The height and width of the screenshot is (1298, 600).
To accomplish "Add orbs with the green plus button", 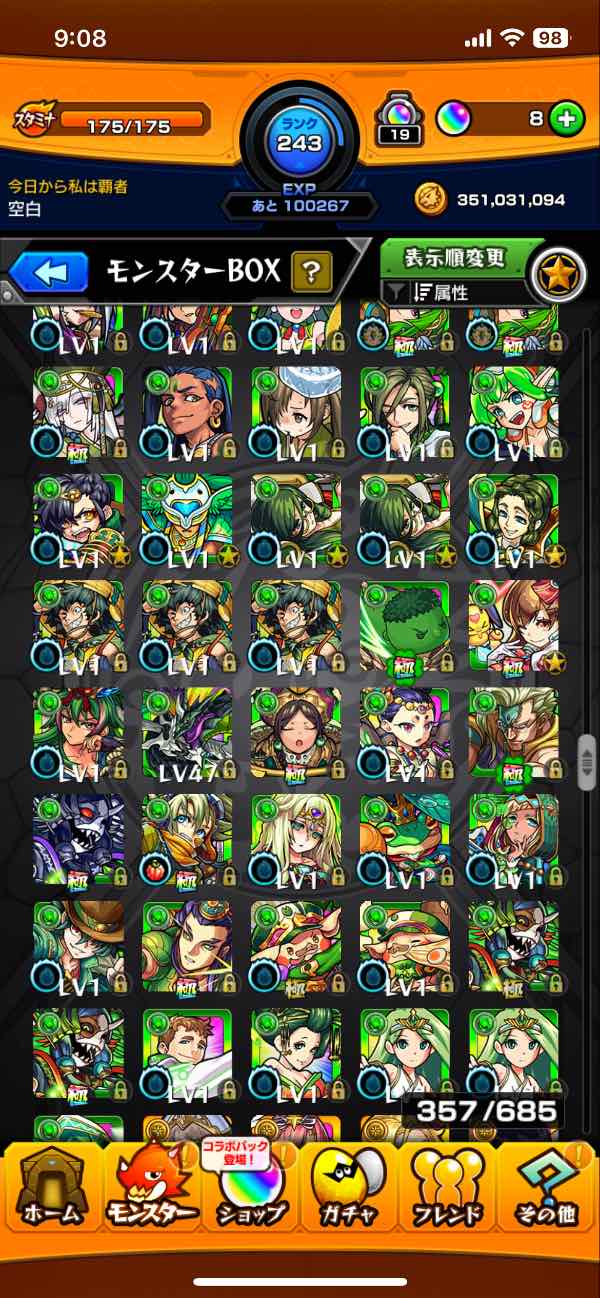I will (566, 119).
